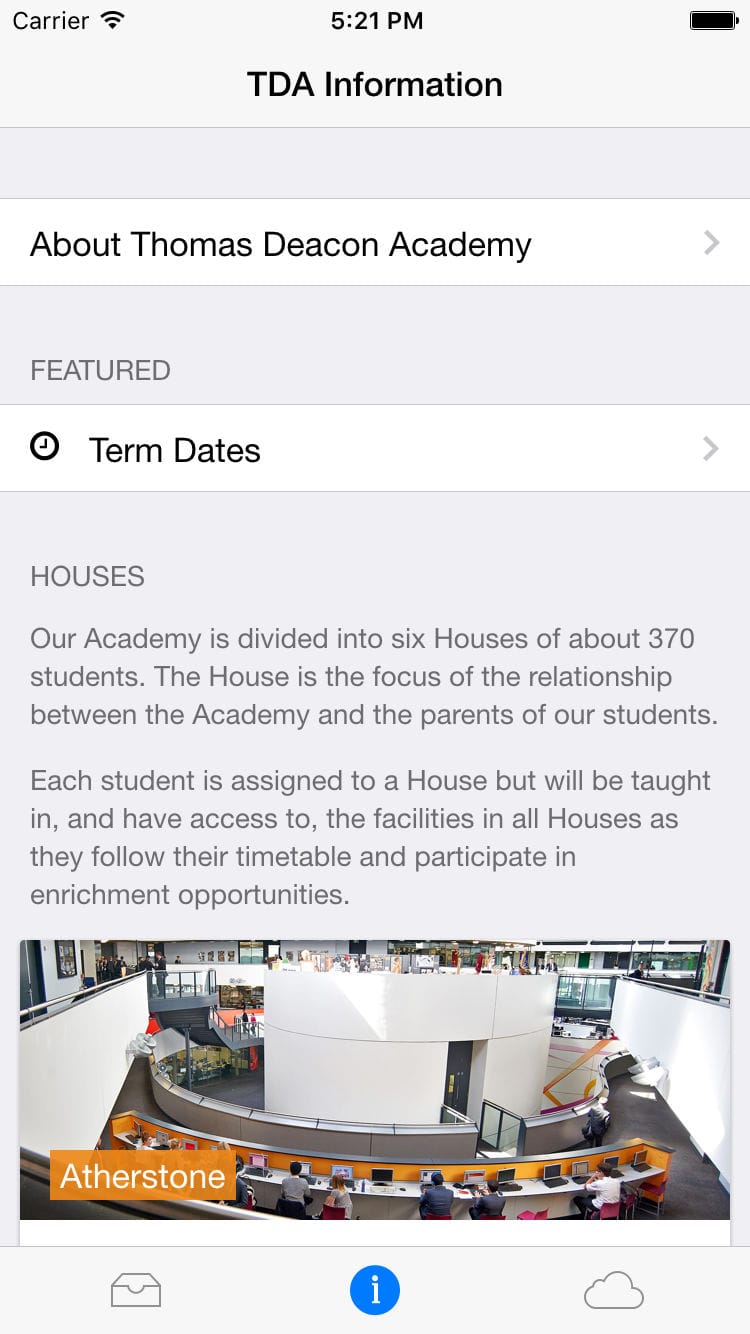Open About Thomas Deacon Academy
This screenshot has width=750, height=1334.
375,243
